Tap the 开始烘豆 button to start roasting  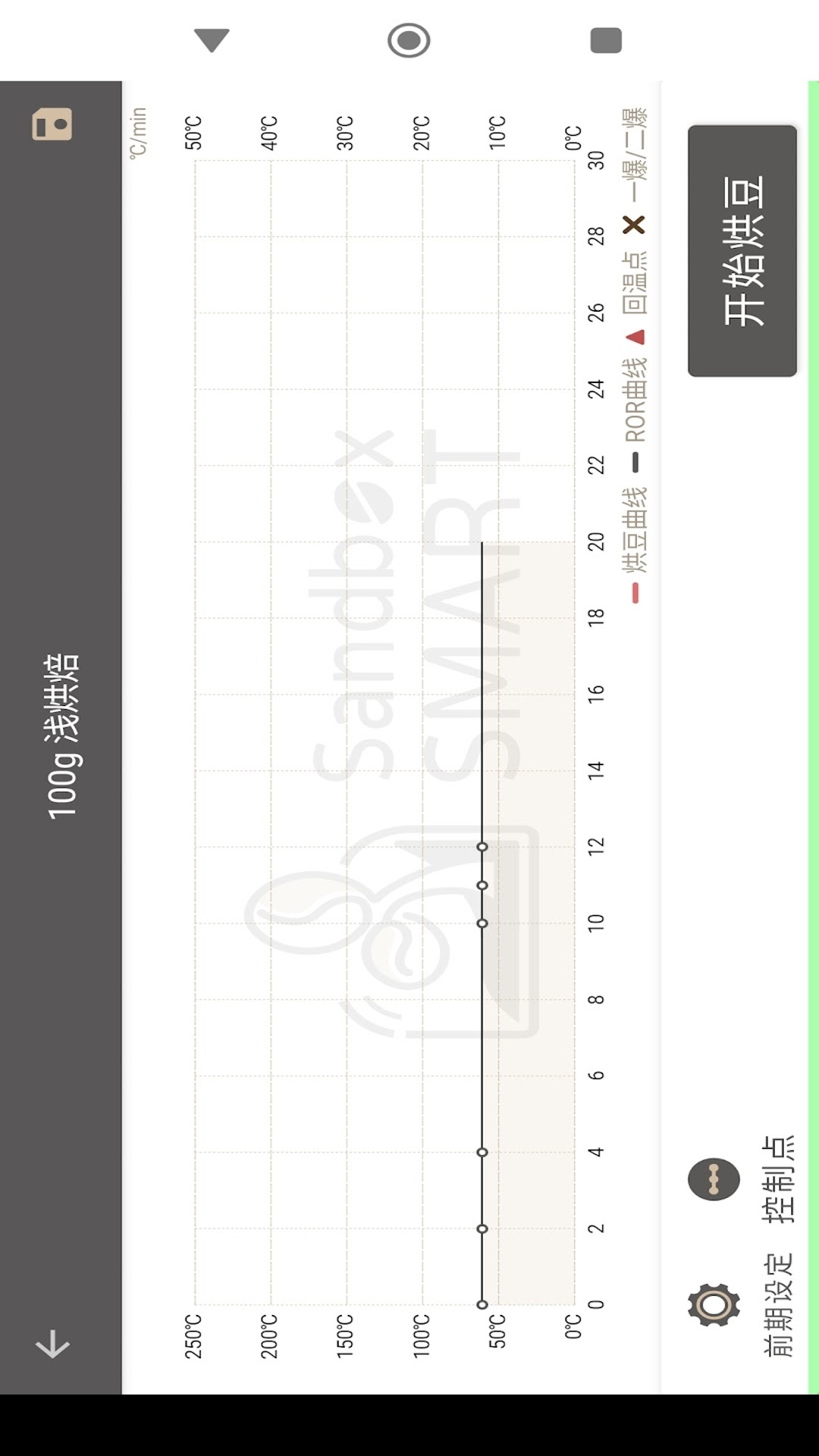coord(742,251)
